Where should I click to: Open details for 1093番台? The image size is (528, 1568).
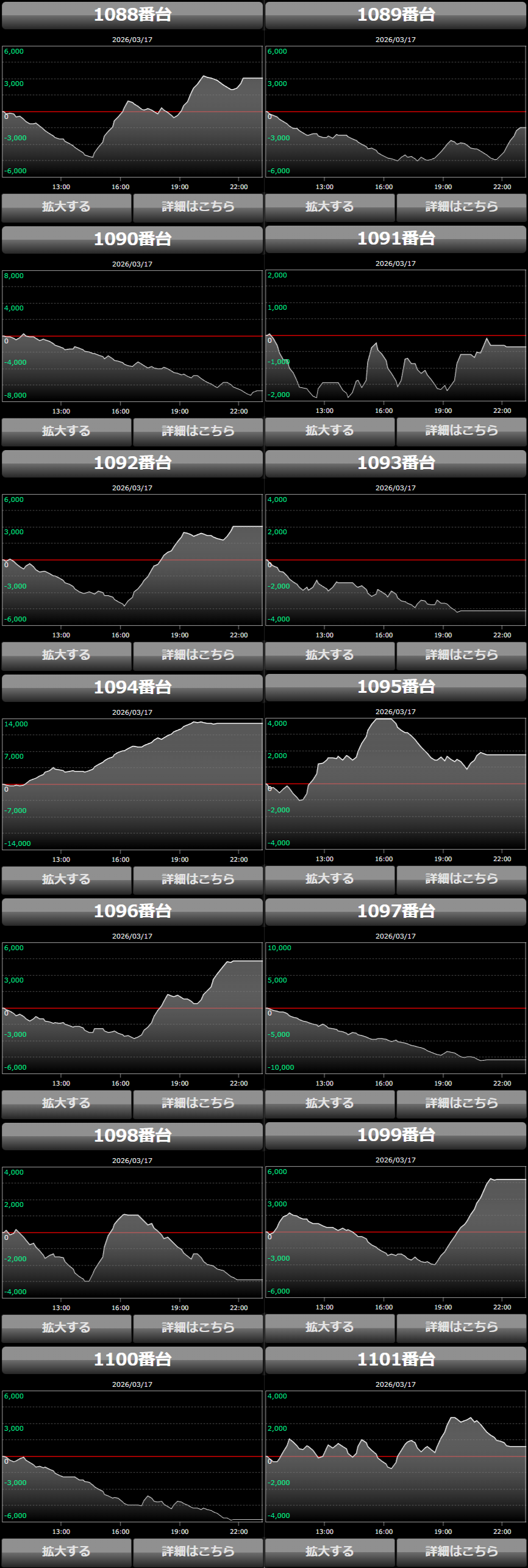(x=461, y=655)
